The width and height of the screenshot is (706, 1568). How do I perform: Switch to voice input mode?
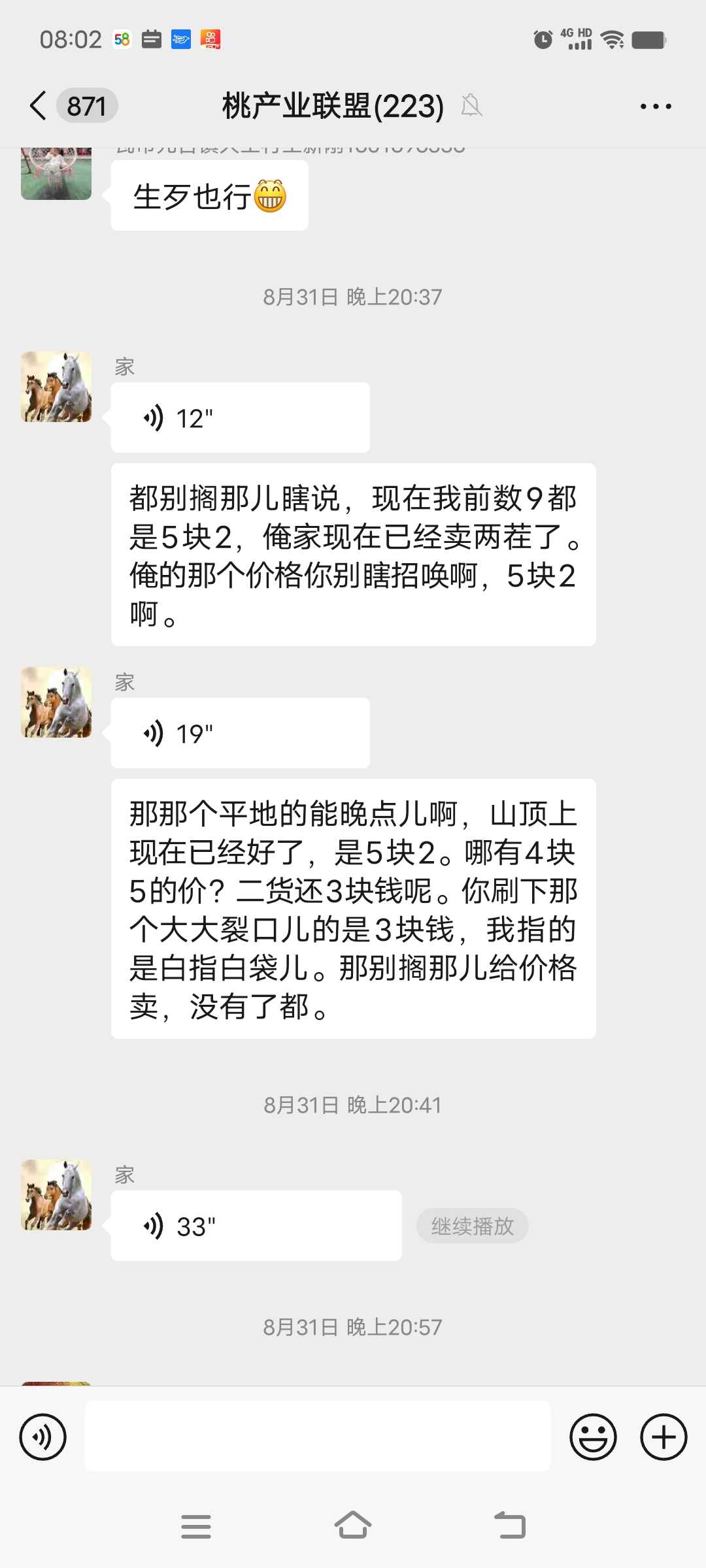pos(43,1437)
